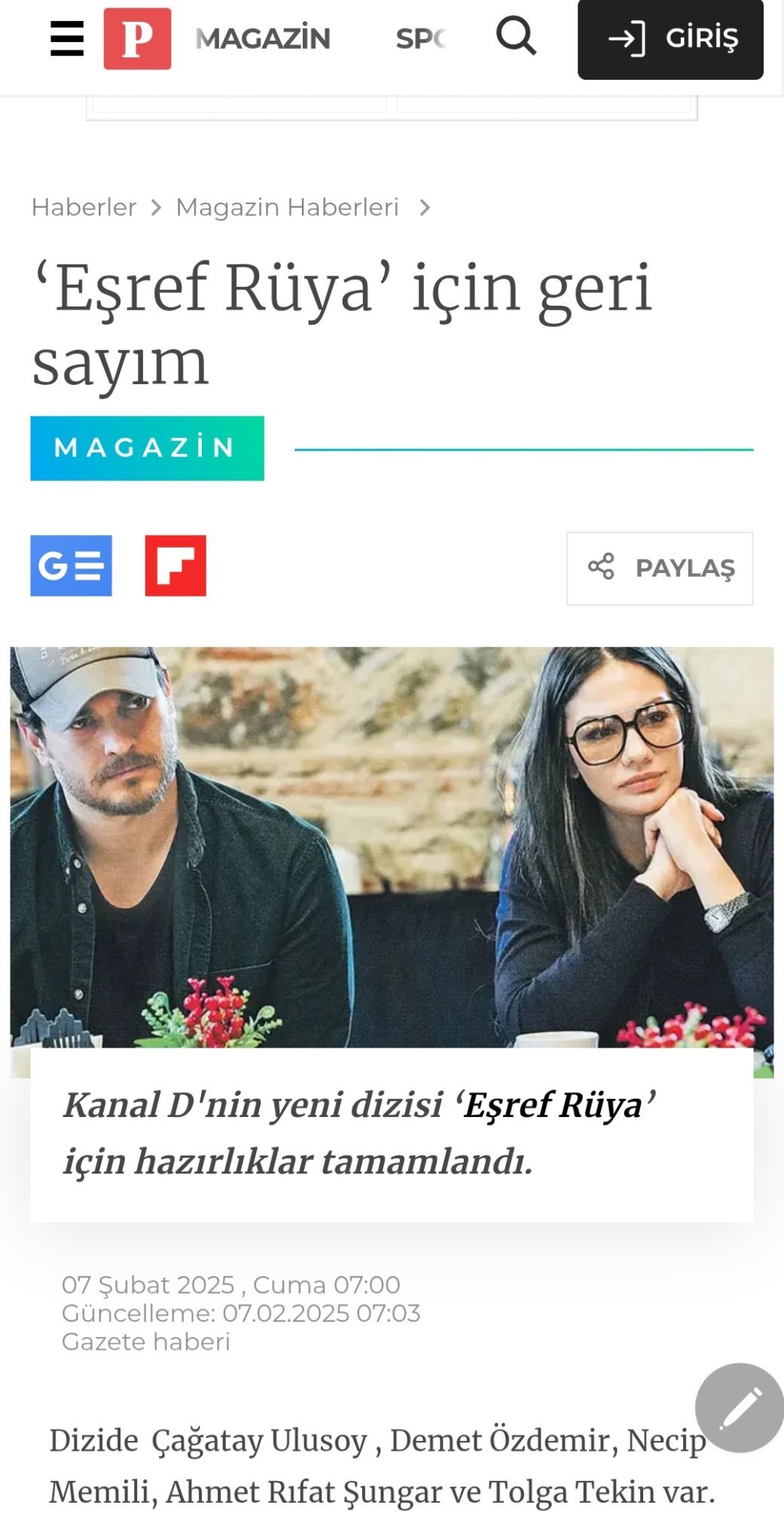
Task: Open the Flipboard icon
Action: 175,566
